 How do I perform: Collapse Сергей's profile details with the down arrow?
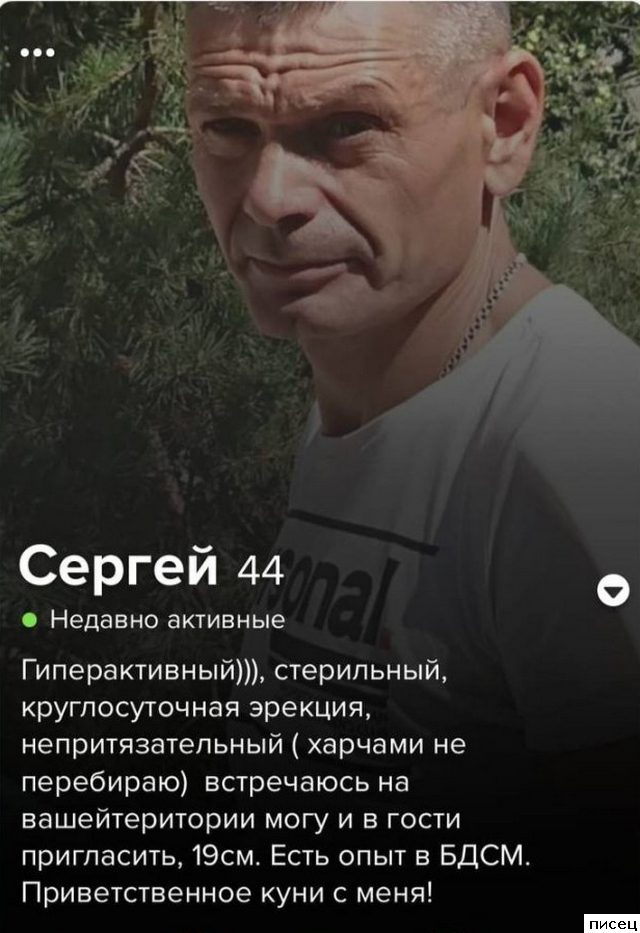click(611, 591)
